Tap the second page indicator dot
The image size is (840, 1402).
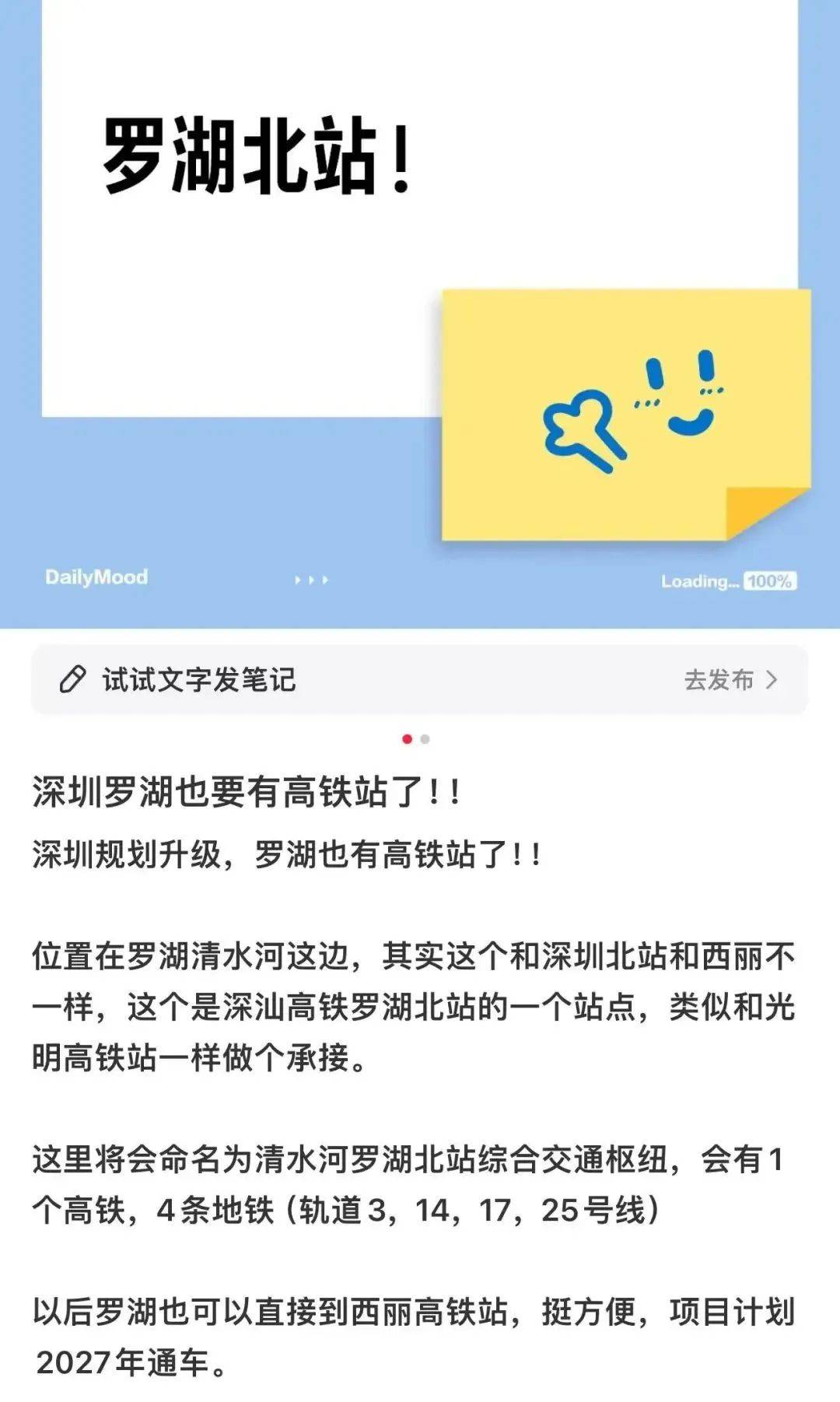pos(425,739)
